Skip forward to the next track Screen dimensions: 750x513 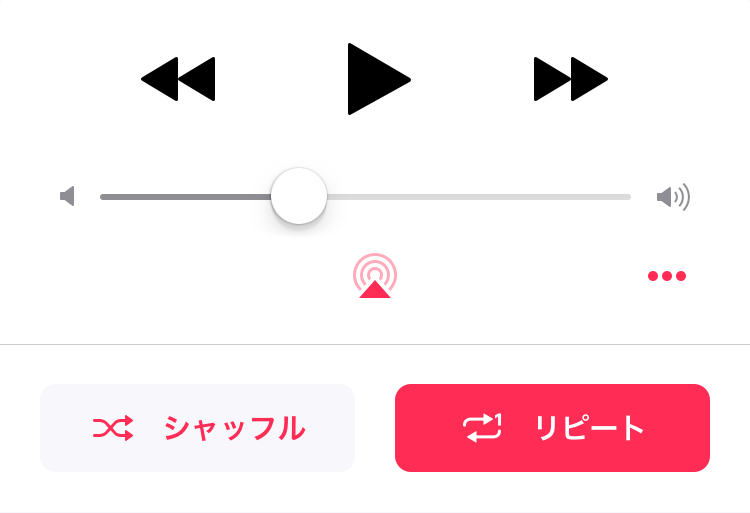pyautogui.click(x=570, y=79)
